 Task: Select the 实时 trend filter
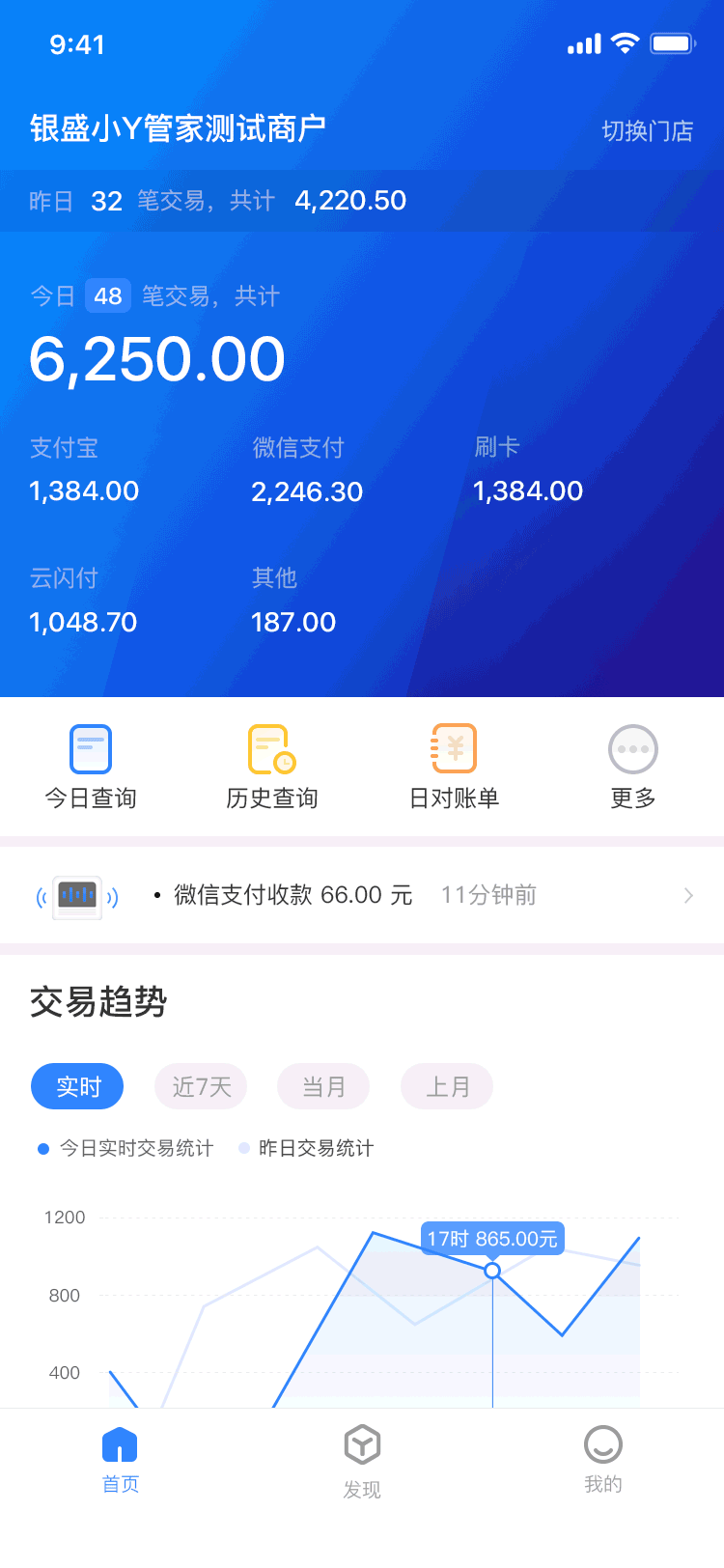click(78, 1087)
